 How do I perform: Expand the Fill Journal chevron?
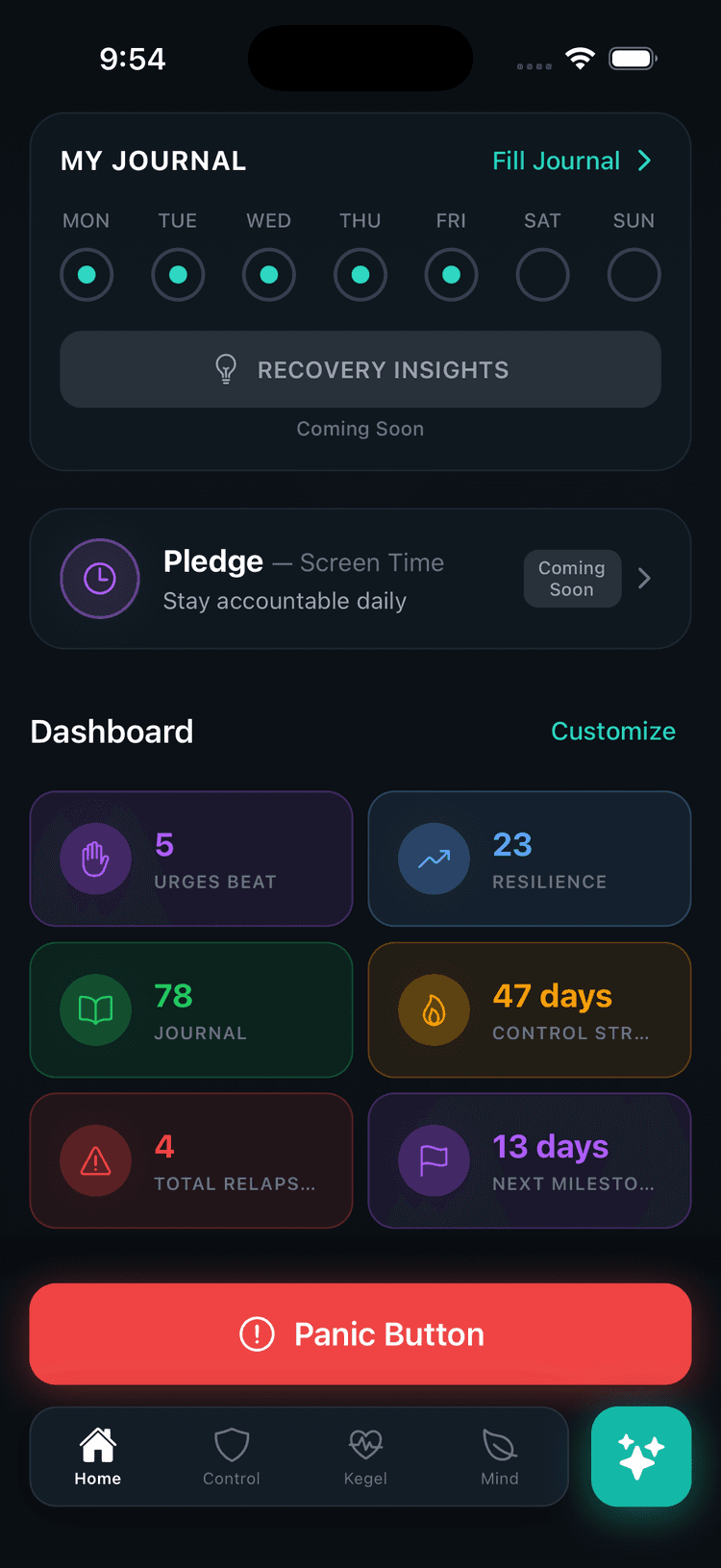pyautogui.click(x=645, y=161)
